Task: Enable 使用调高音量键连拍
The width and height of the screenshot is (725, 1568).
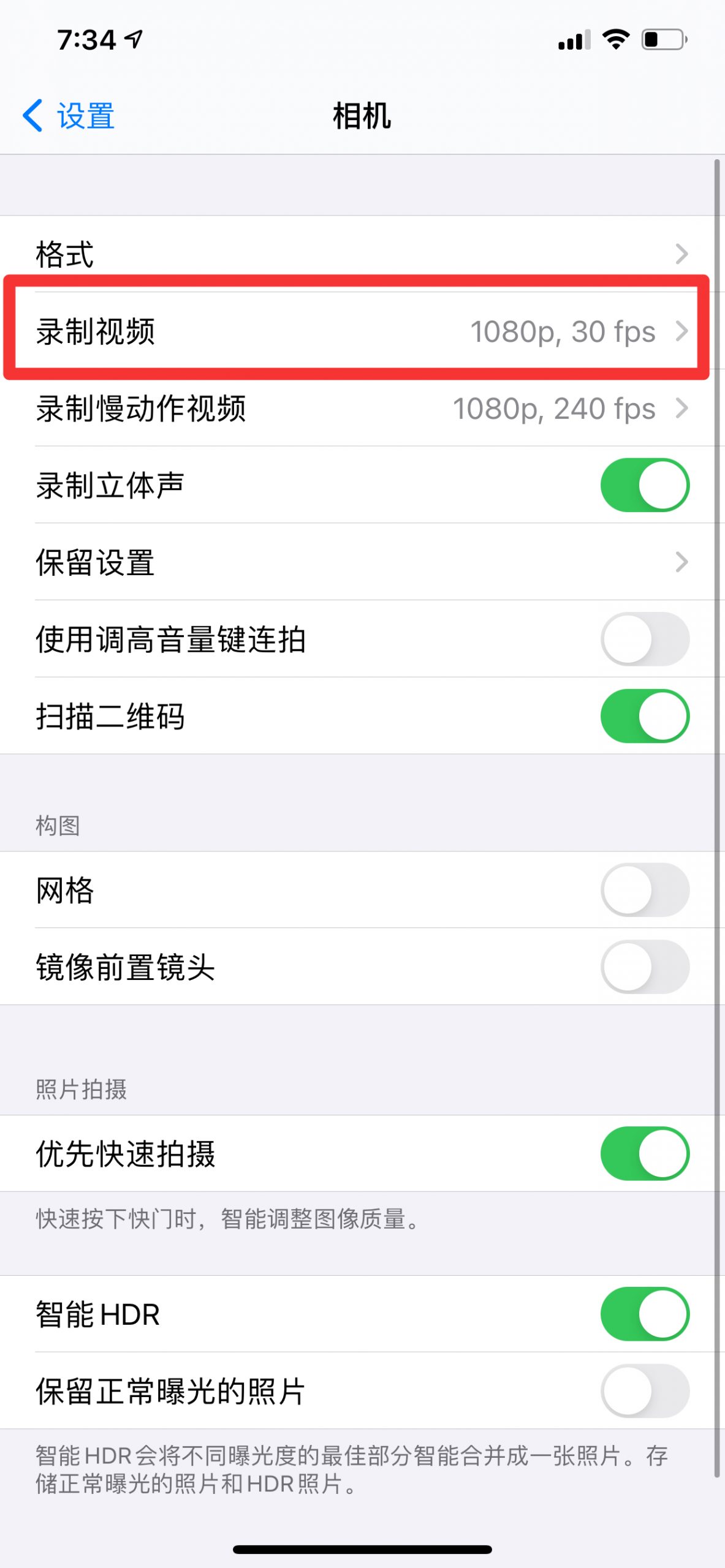Action: coord(645,639)
